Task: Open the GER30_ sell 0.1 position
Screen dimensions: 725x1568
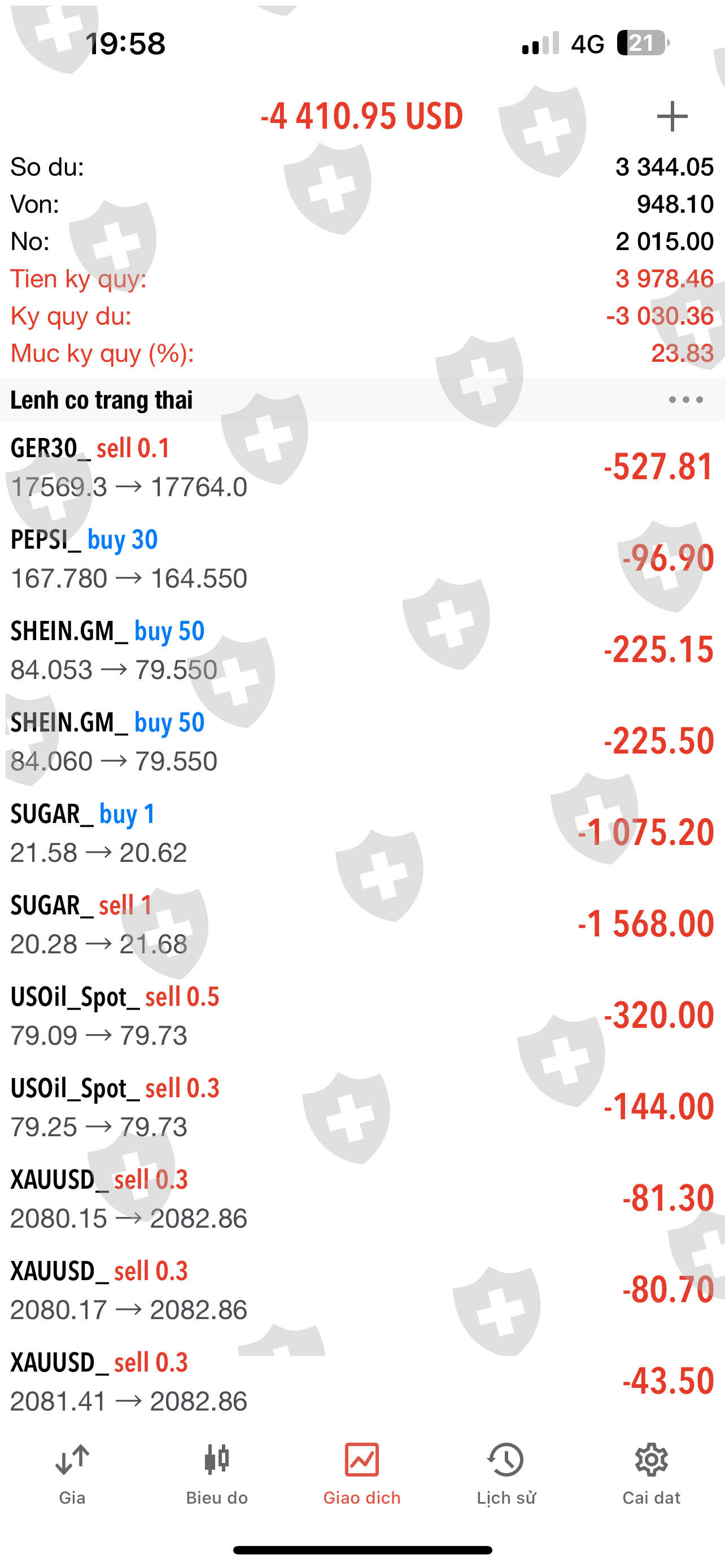Action: point(361,467)
